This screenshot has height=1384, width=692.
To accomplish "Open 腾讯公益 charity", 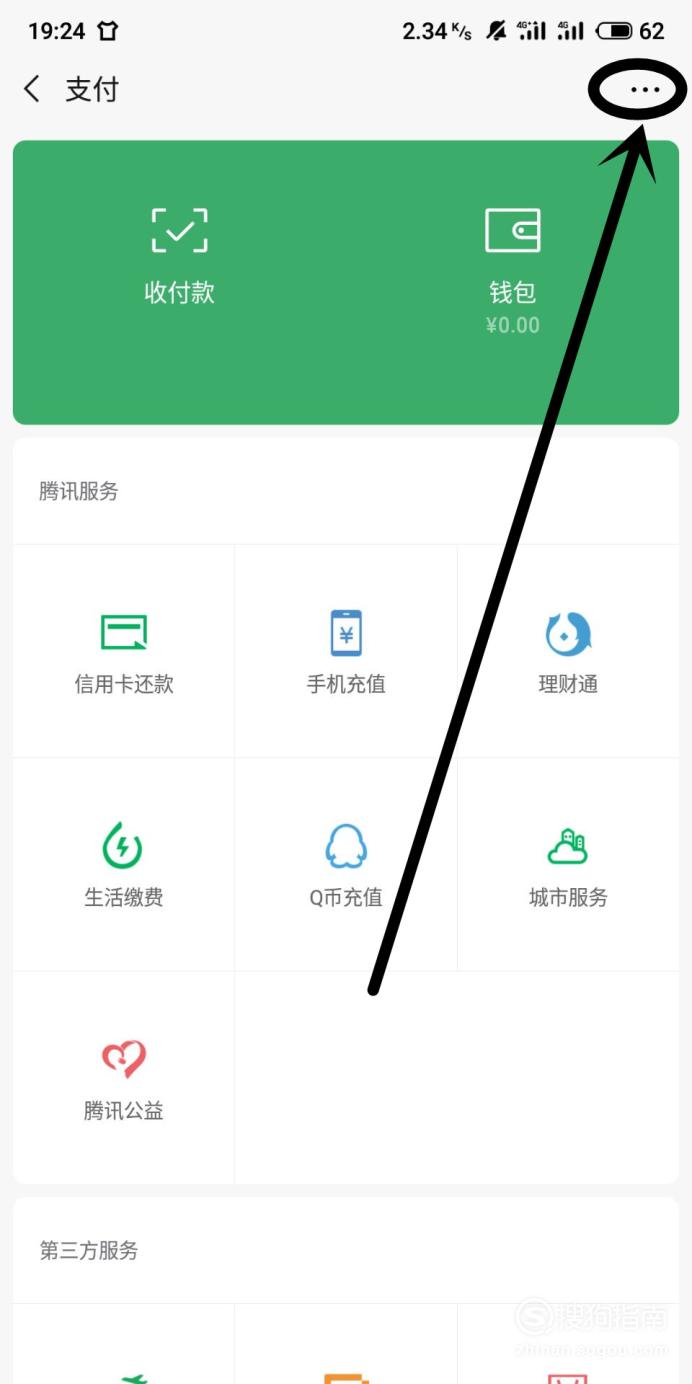I will 124,1078.
